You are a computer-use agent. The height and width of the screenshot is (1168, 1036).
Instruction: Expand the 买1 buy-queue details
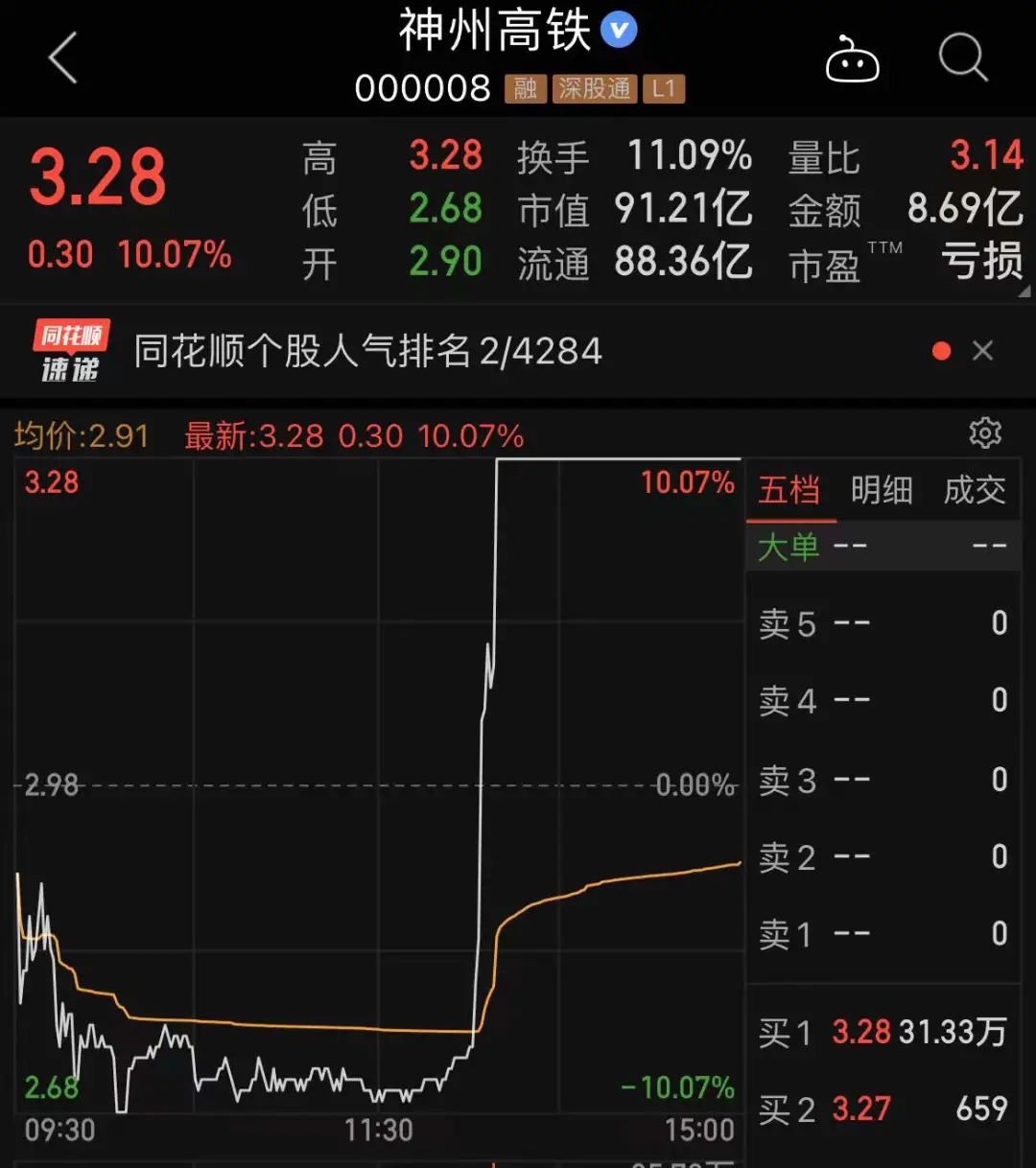[x=883, y=1033]
